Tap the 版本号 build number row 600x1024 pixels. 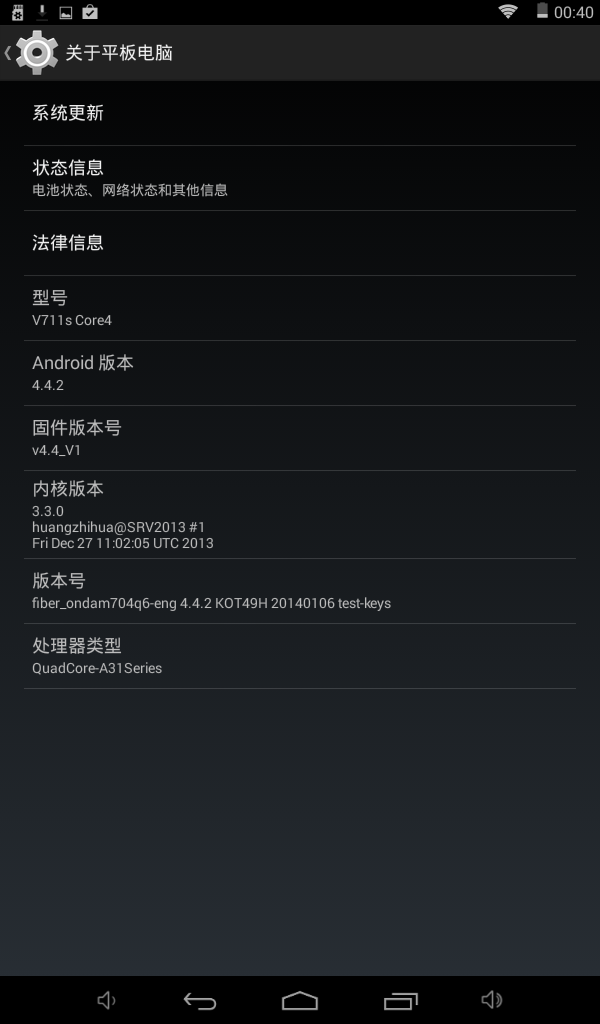click(x=300, y=591)
